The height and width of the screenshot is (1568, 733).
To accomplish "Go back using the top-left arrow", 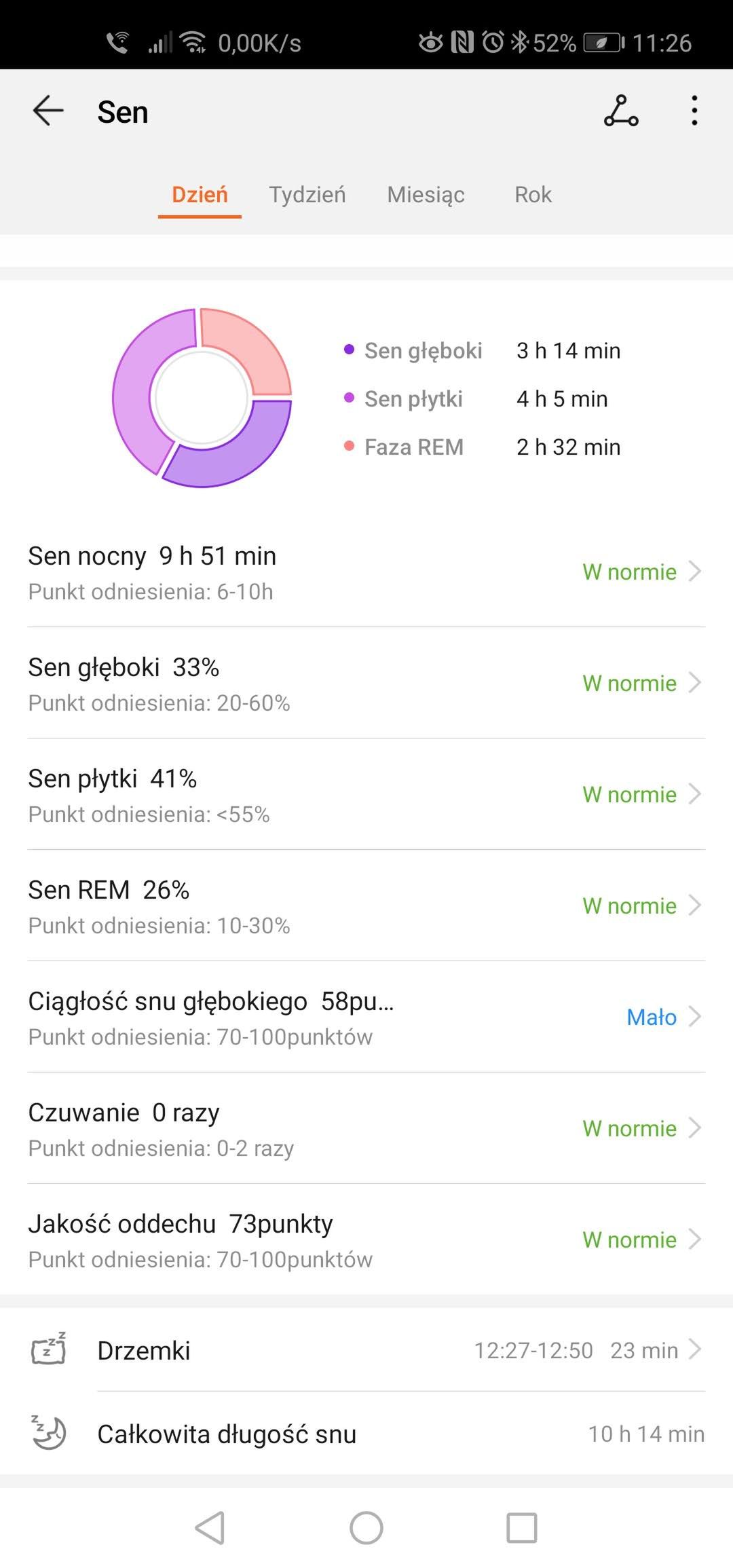I will point(48,111).
